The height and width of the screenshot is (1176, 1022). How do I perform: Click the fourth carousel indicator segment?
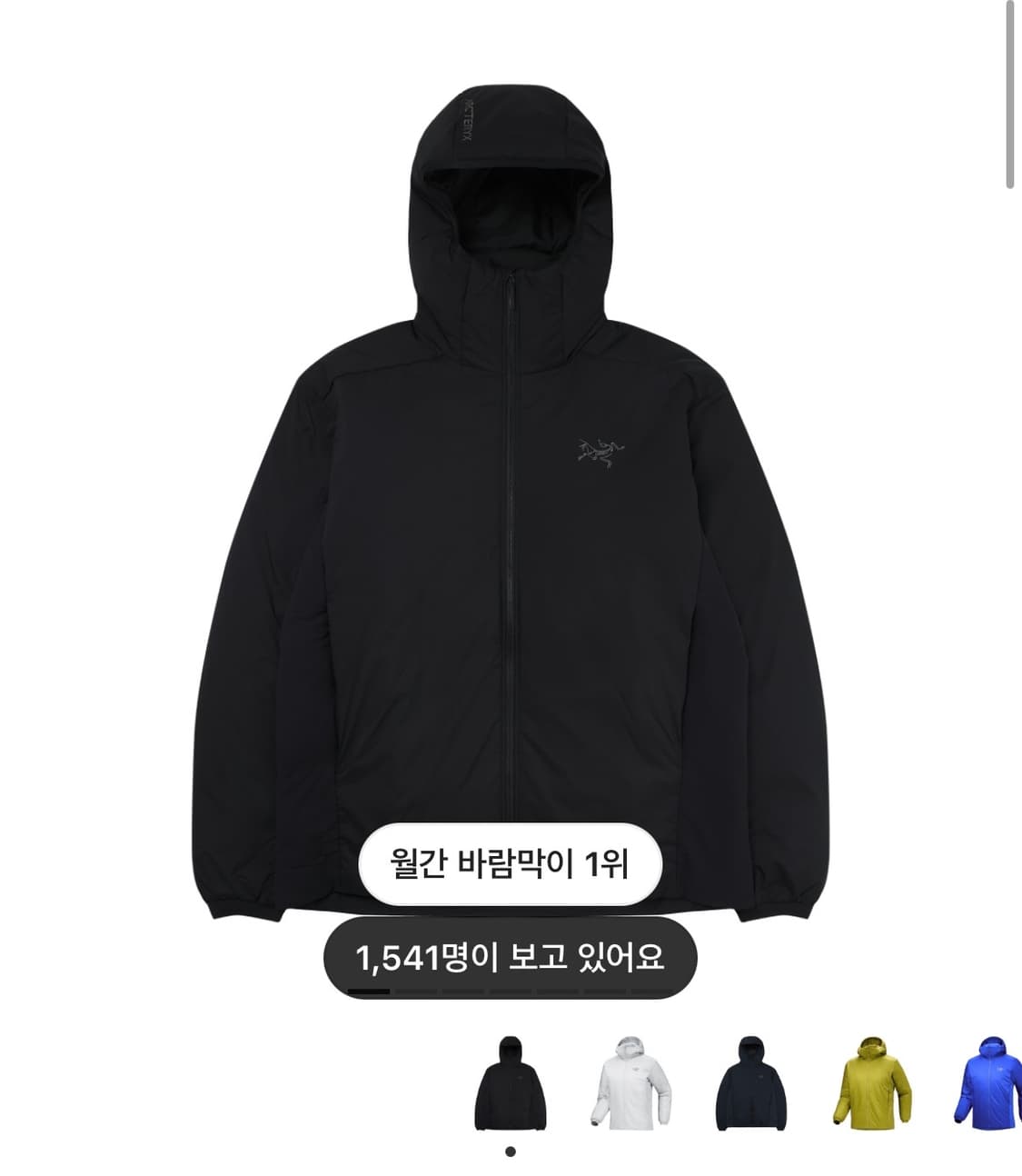510,987
